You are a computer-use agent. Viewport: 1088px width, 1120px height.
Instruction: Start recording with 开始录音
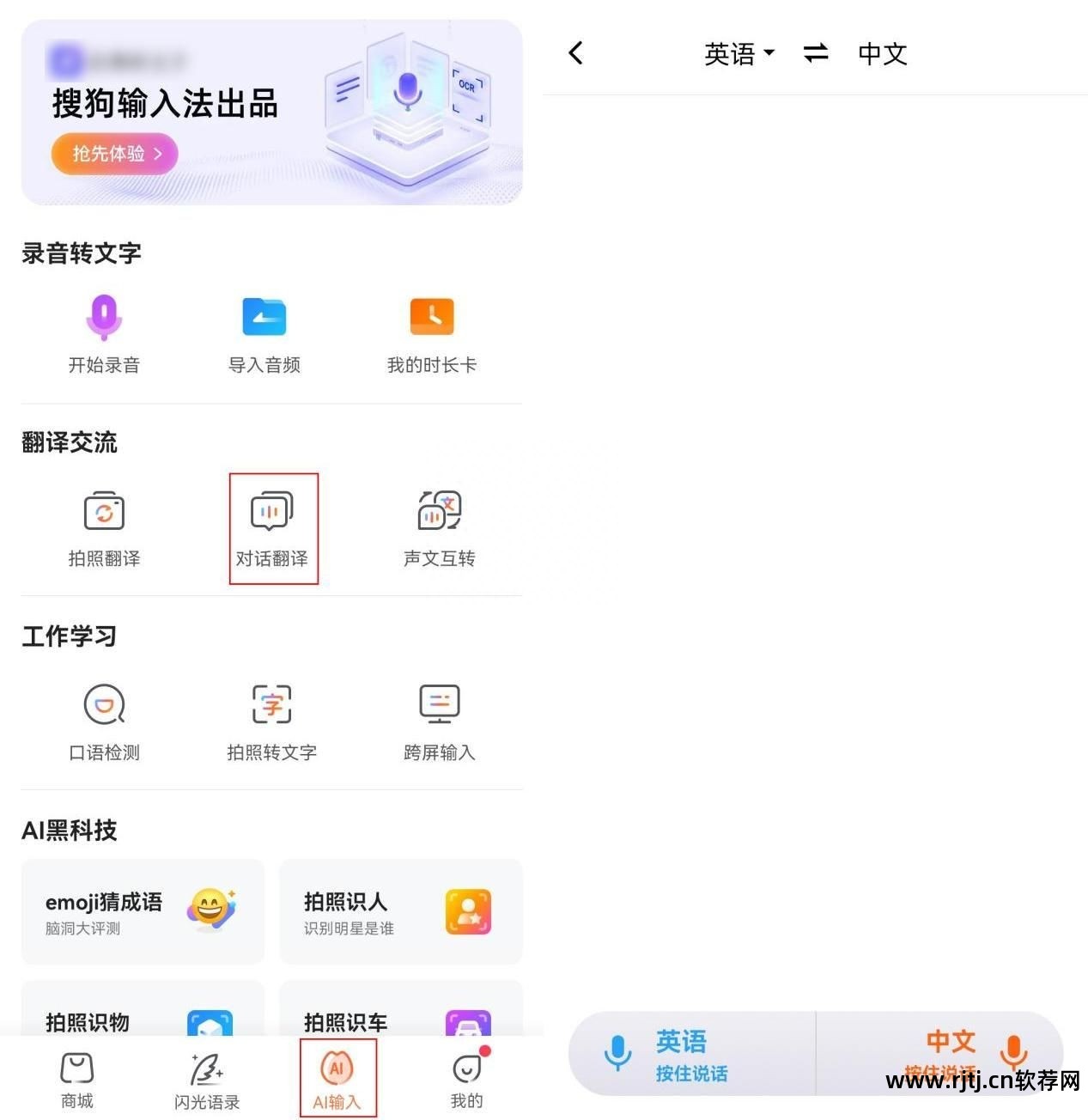pos(104,333)
